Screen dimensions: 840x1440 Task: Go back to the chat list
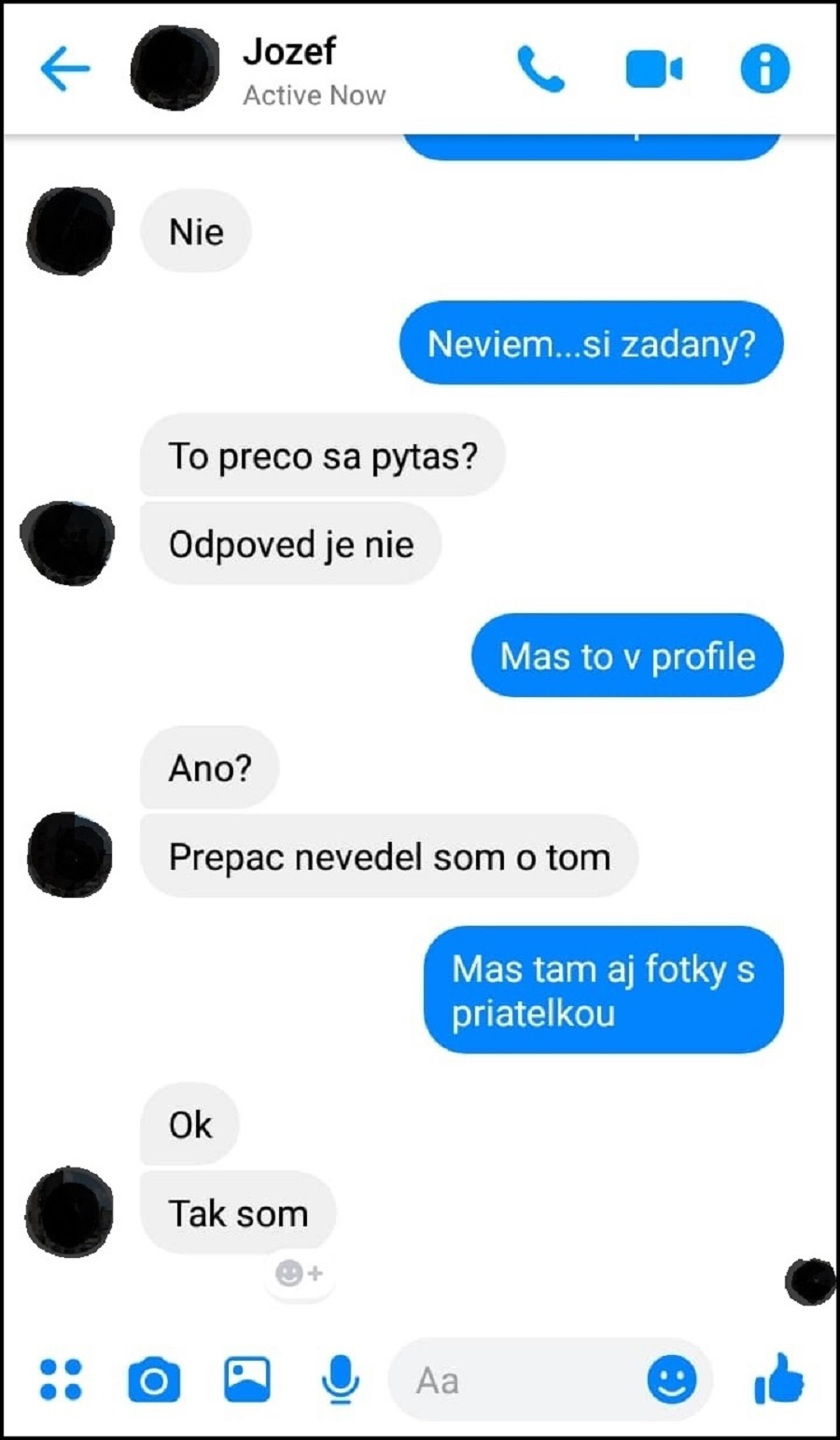pos(64,69)
